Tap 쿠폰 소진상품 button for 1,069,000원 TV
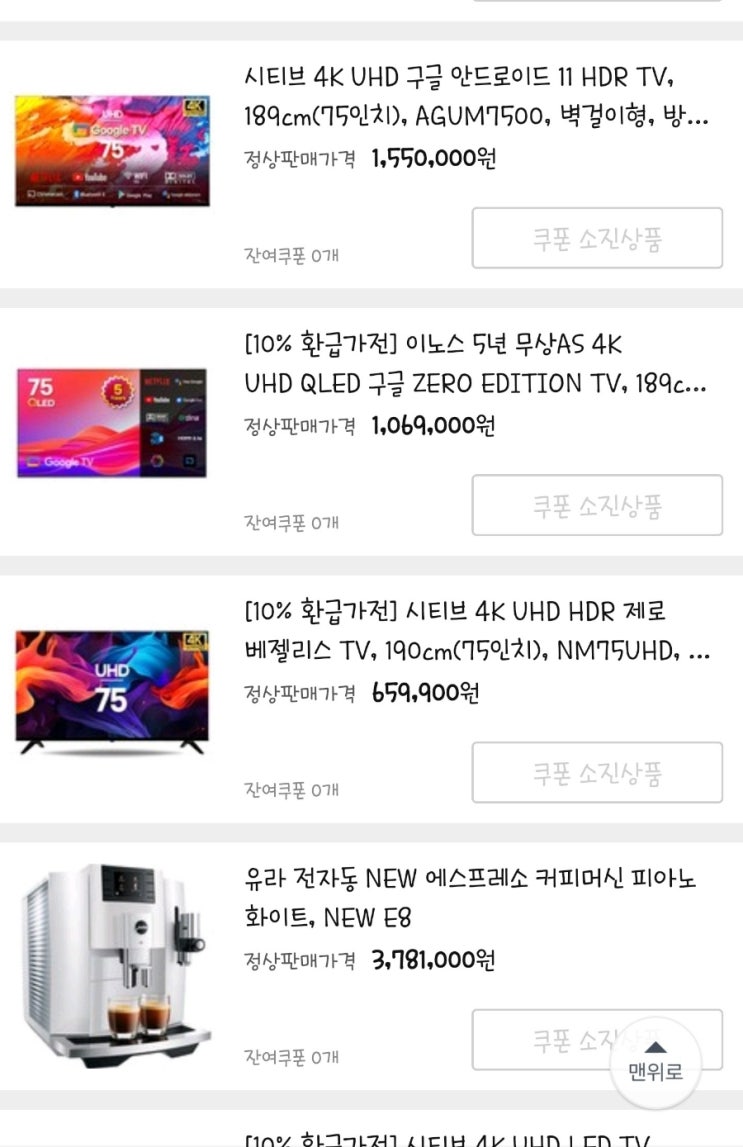The image size is (743, 1147). coord(597,505)
